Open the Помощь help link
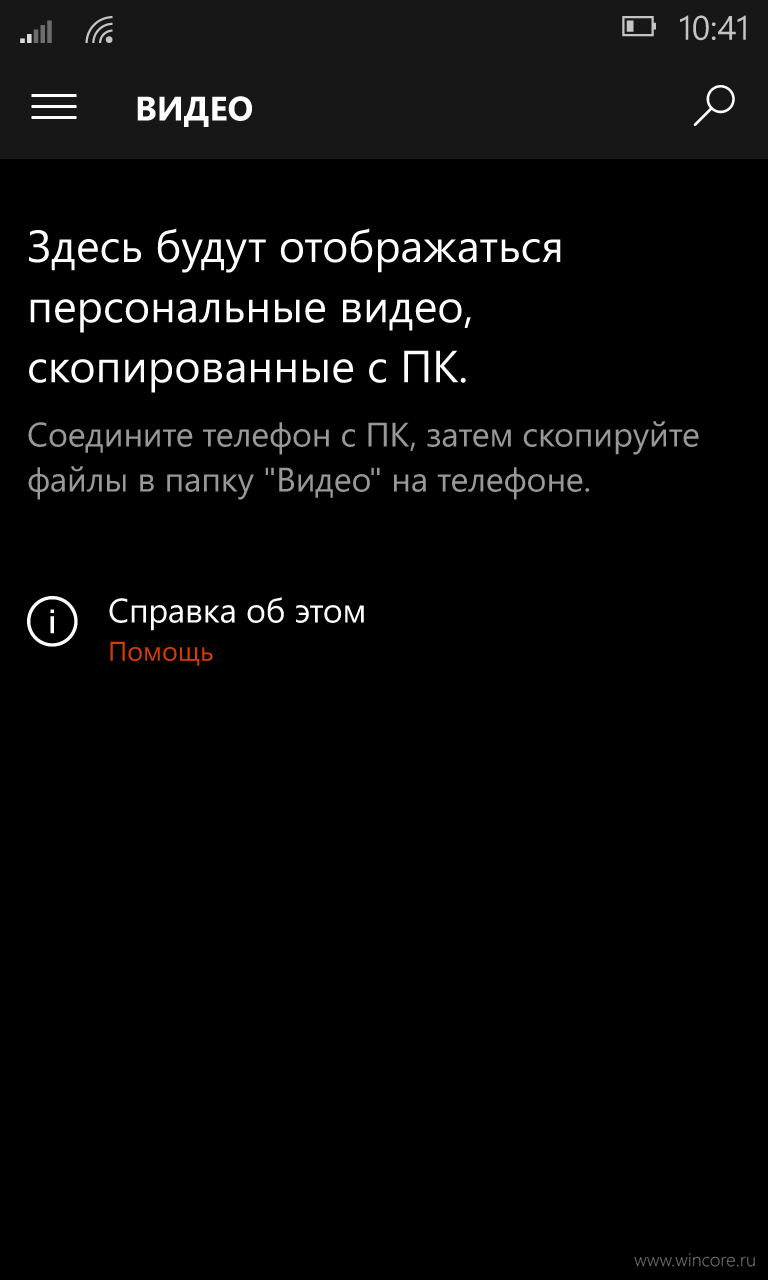Screen dimensions: 768x1280 coord(161,653)
